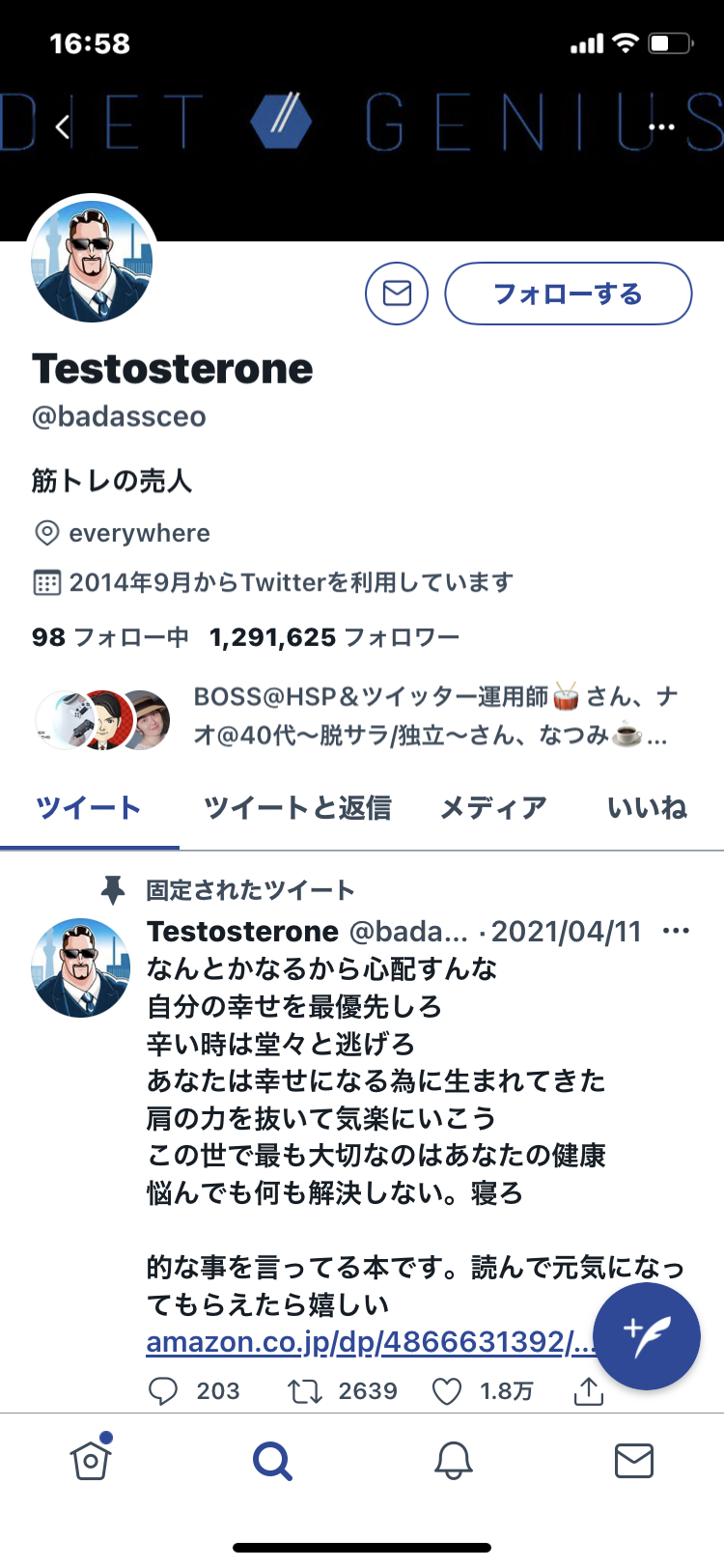View the 98 フォロー中 list

[x=110, y=637]
